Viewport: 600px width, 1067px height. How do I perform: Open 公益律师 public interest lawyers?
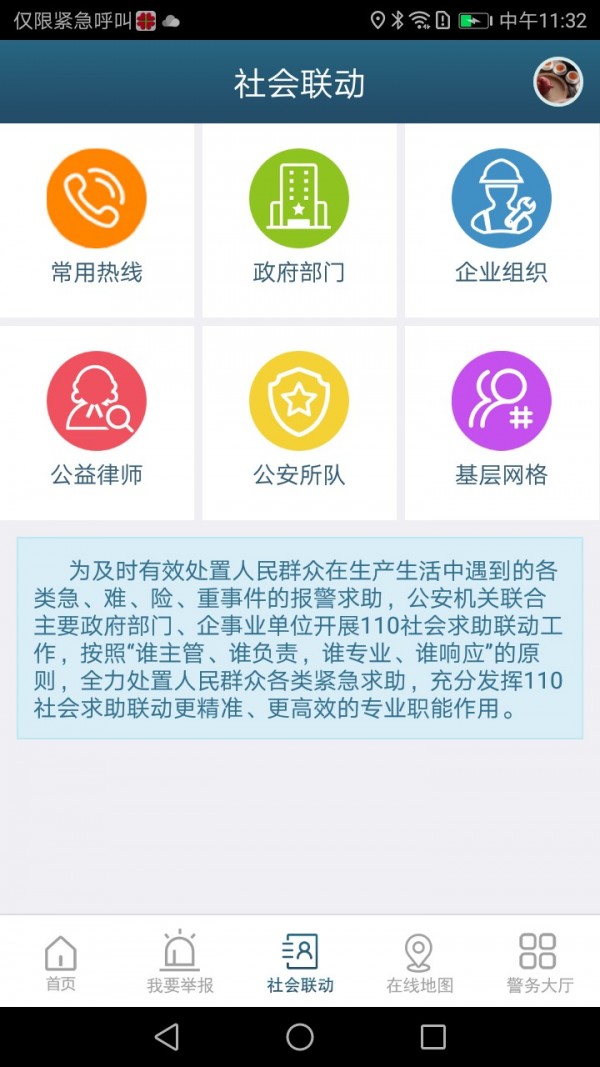[x=97, y=420]
